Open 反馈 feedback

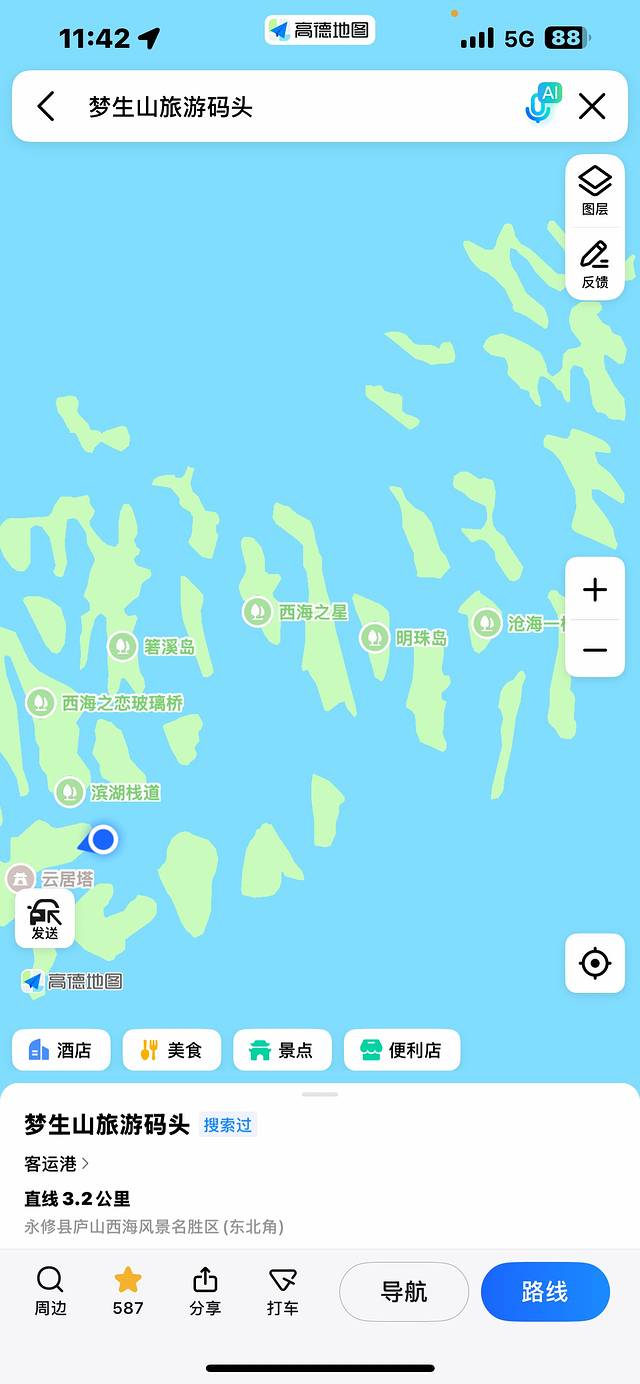coord(595,263)
